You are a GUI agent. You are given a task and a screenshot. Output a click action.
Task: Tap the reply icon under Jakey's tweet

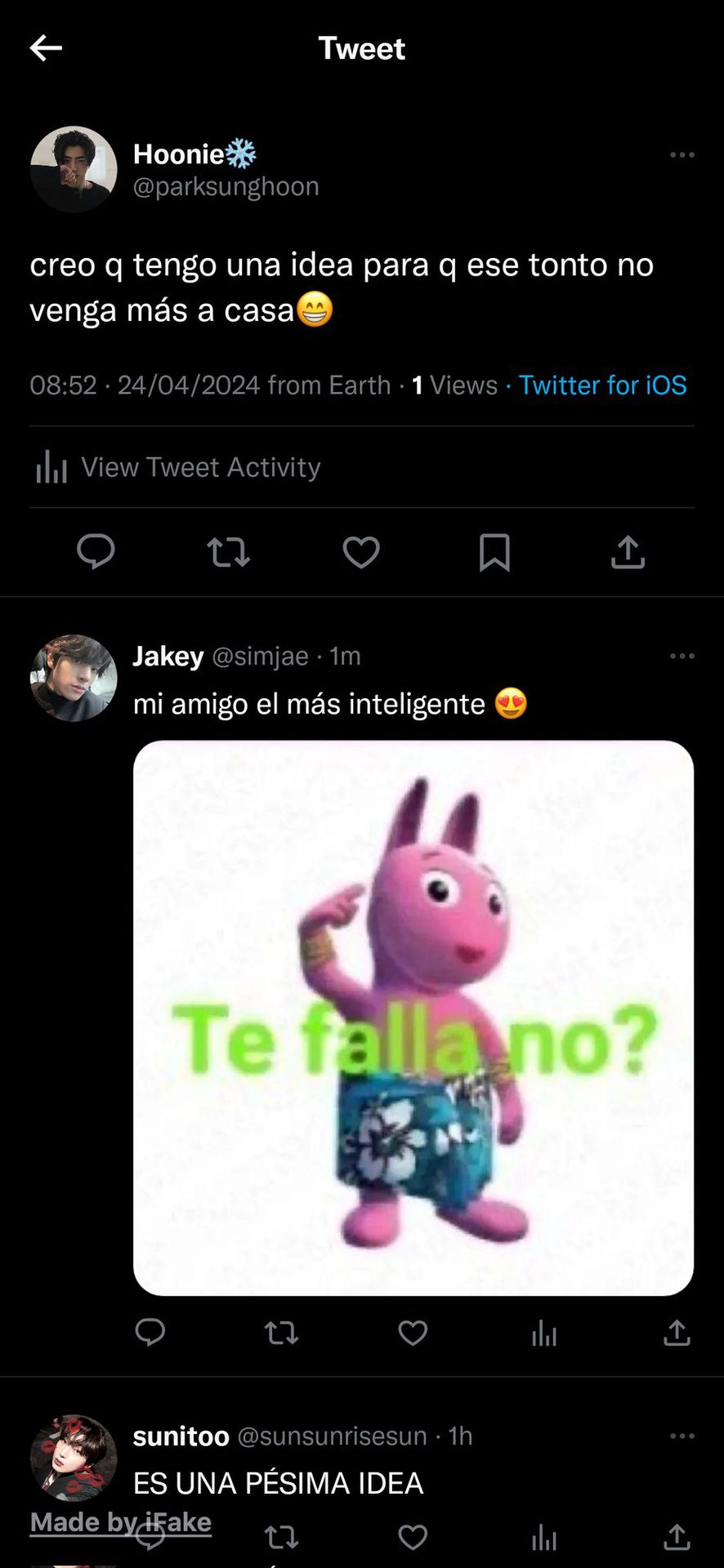pos(150,1333)
